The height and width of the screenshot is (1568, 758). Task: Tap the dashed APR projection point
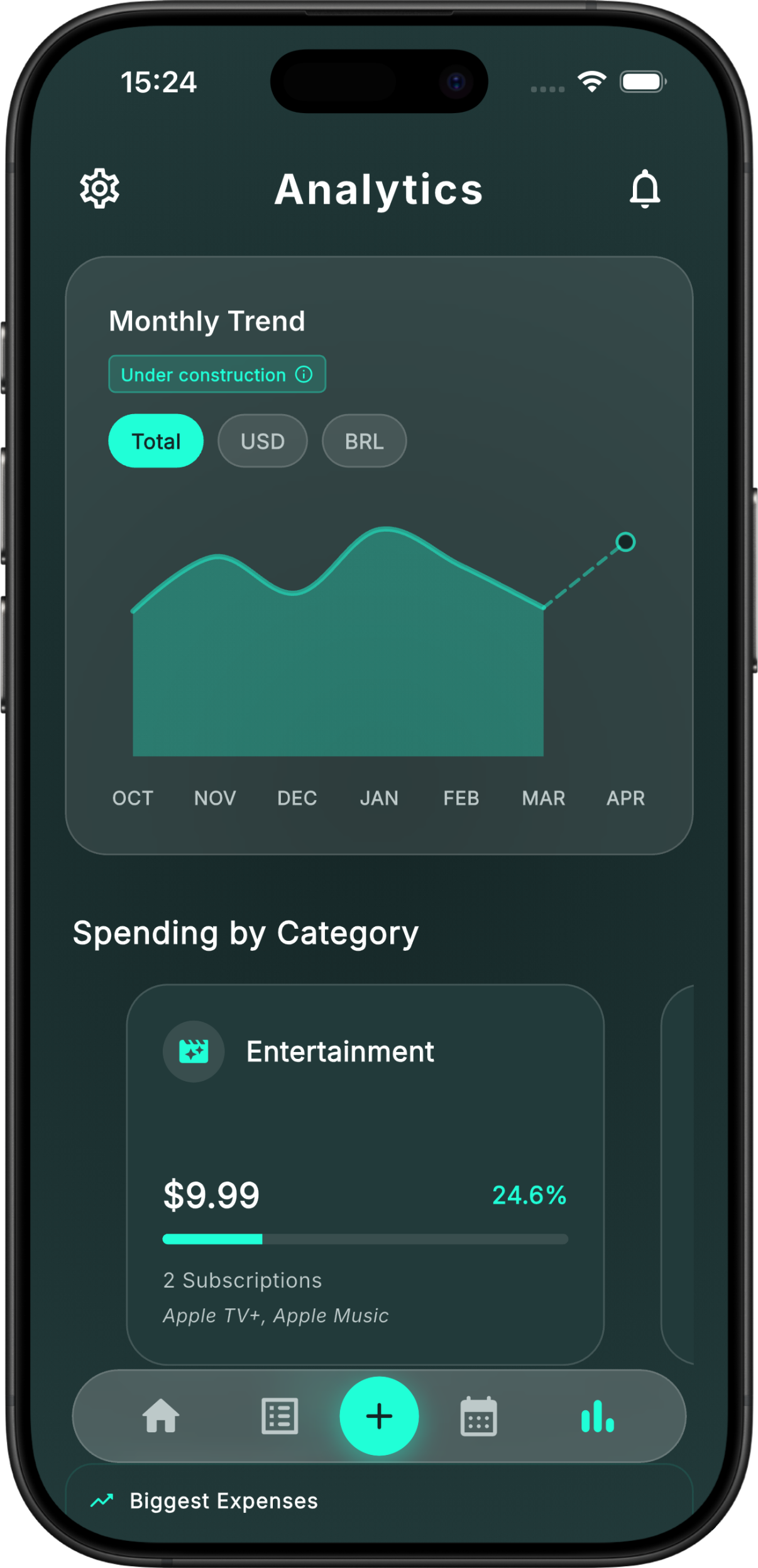click(x=625, y=543)
